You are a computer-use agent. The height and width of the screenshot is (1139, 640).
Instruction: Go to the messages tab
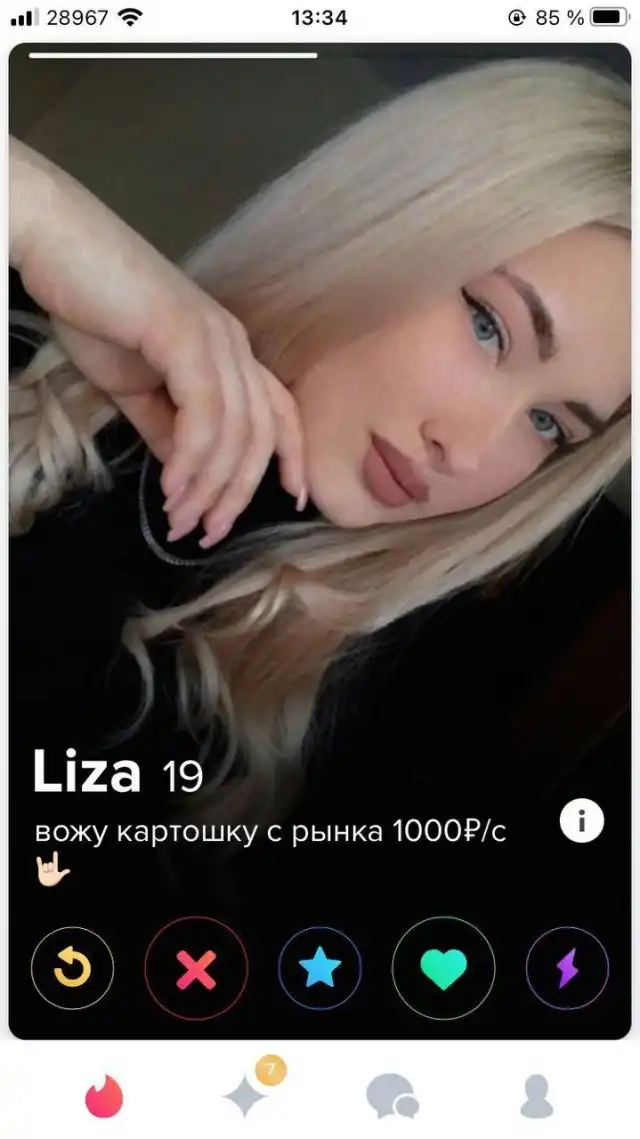(391, 1097)
